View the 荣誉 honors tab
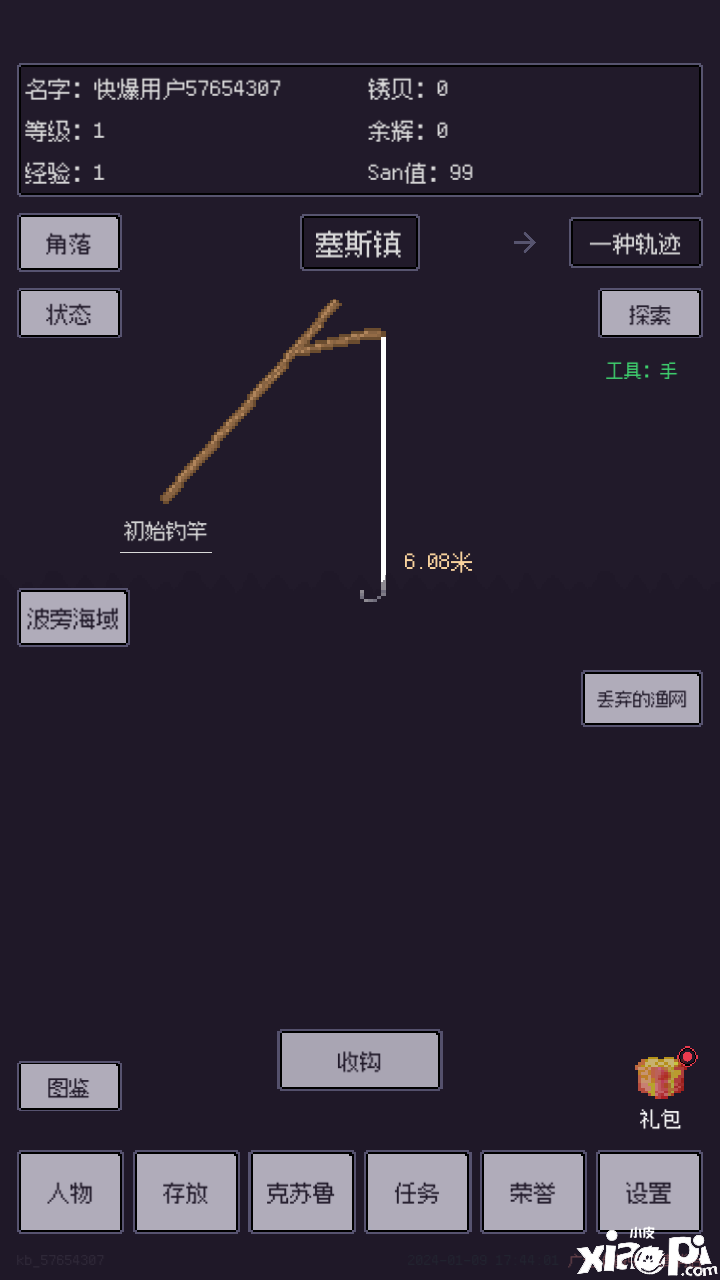 533,1192
